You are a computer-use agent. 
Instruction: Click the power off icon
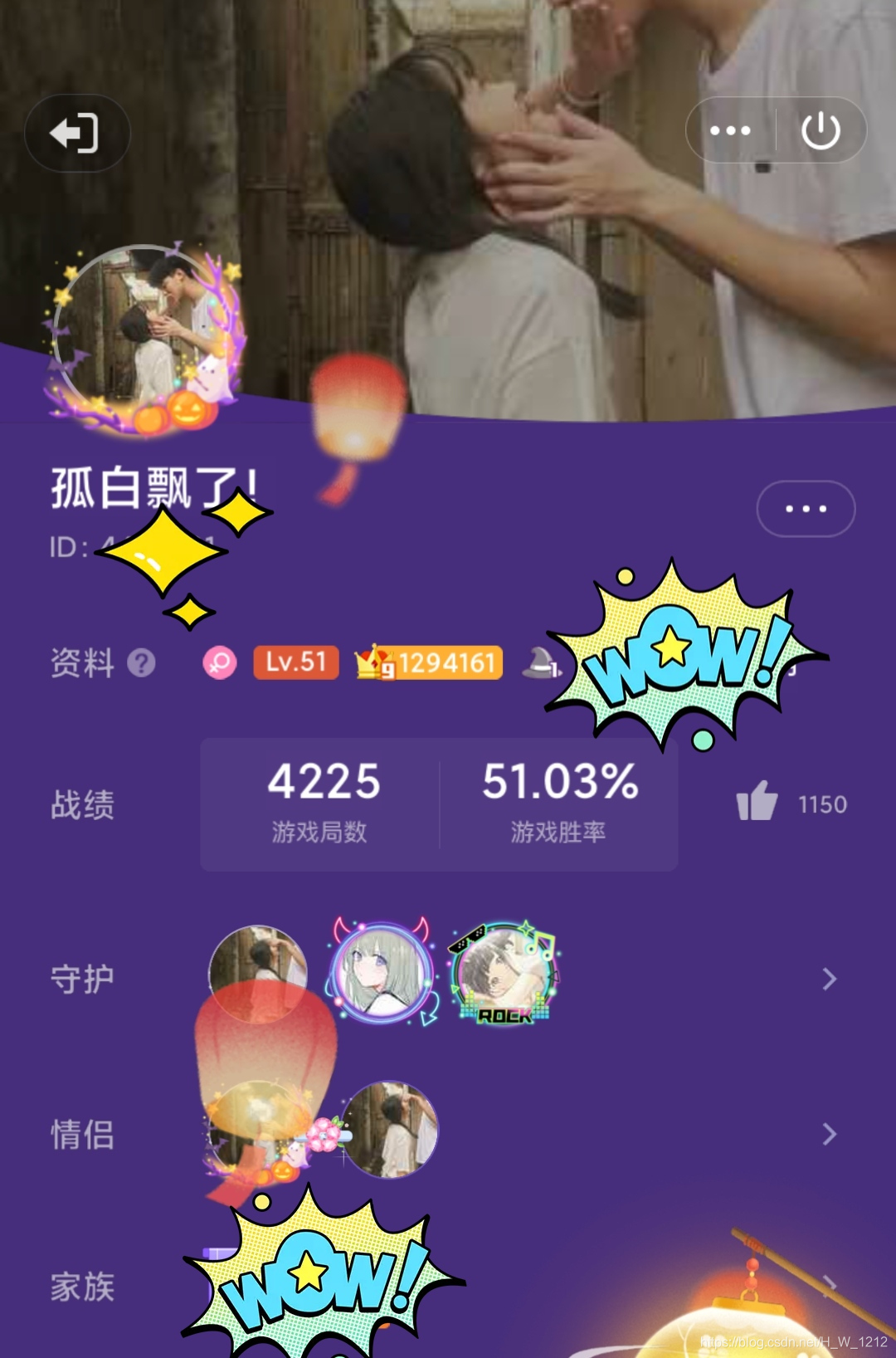(820, 129)
